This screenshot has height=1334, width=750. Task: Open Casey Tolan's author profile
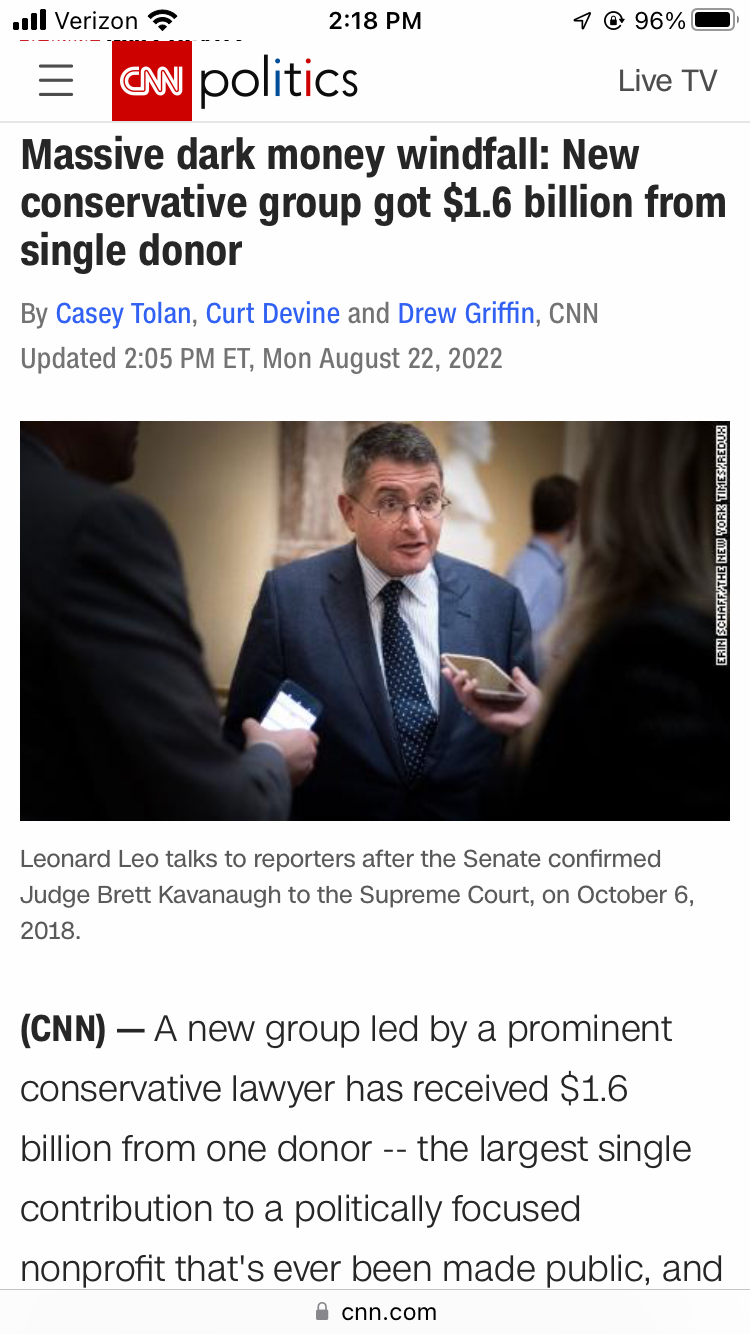[123, 314]
